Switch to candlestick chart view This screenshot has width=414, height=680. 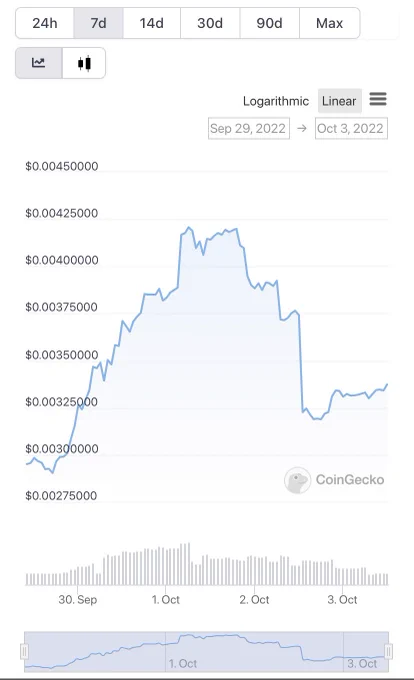(x=84, y=63)
